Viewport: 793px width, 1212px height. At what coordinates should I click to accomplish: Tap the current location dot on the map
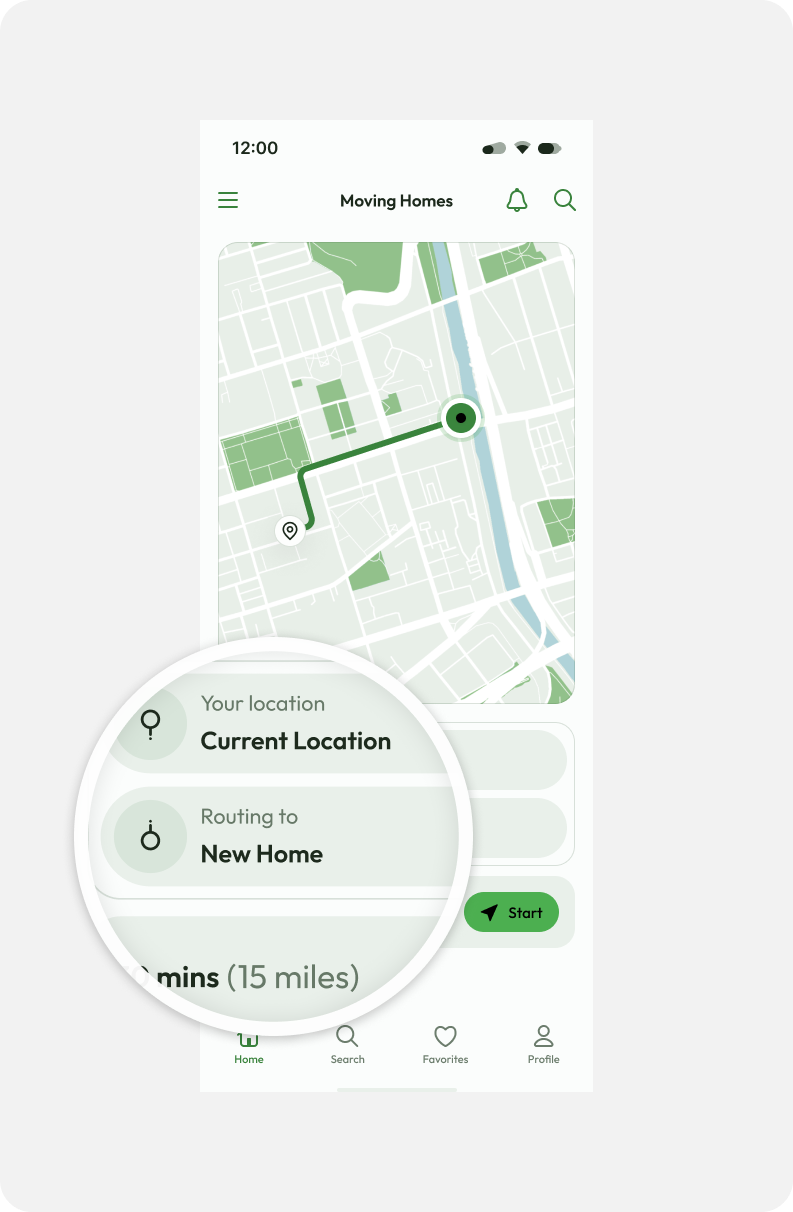coord(460,418)
